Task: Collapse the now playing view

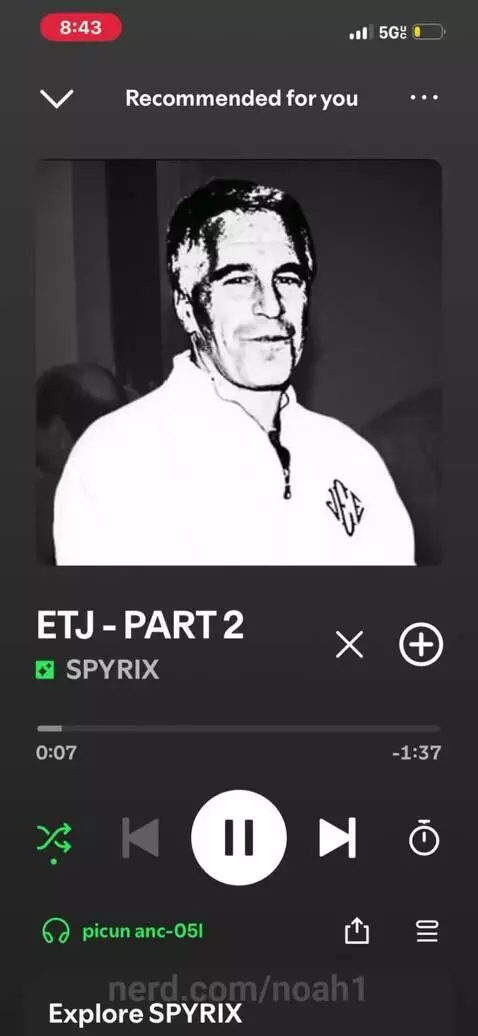Action: pyautogui.click(x=57, y=99)
